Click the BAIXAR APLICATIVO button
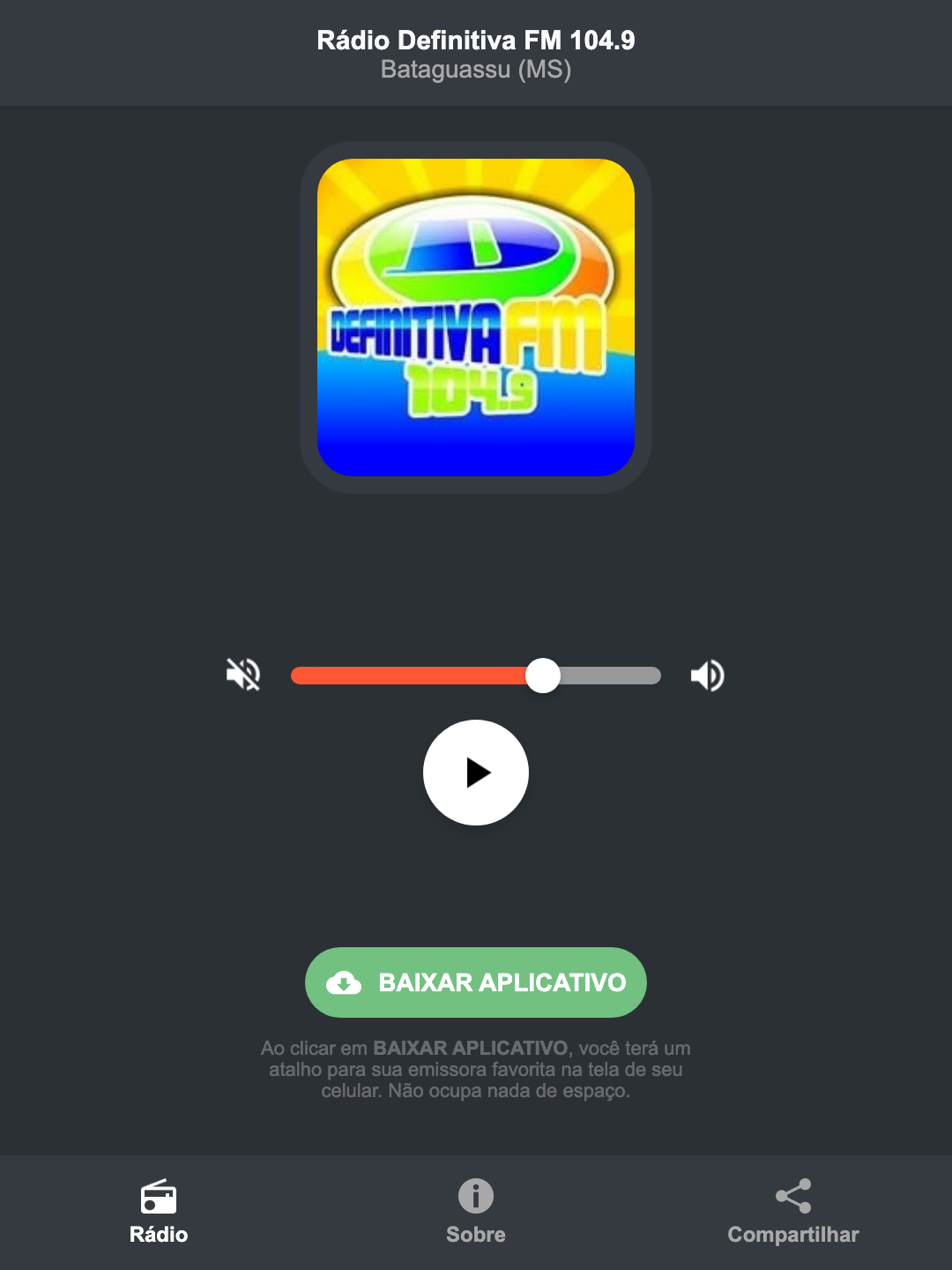Image resolution: width=952 pixels, height=1270 pixels. 476,982
